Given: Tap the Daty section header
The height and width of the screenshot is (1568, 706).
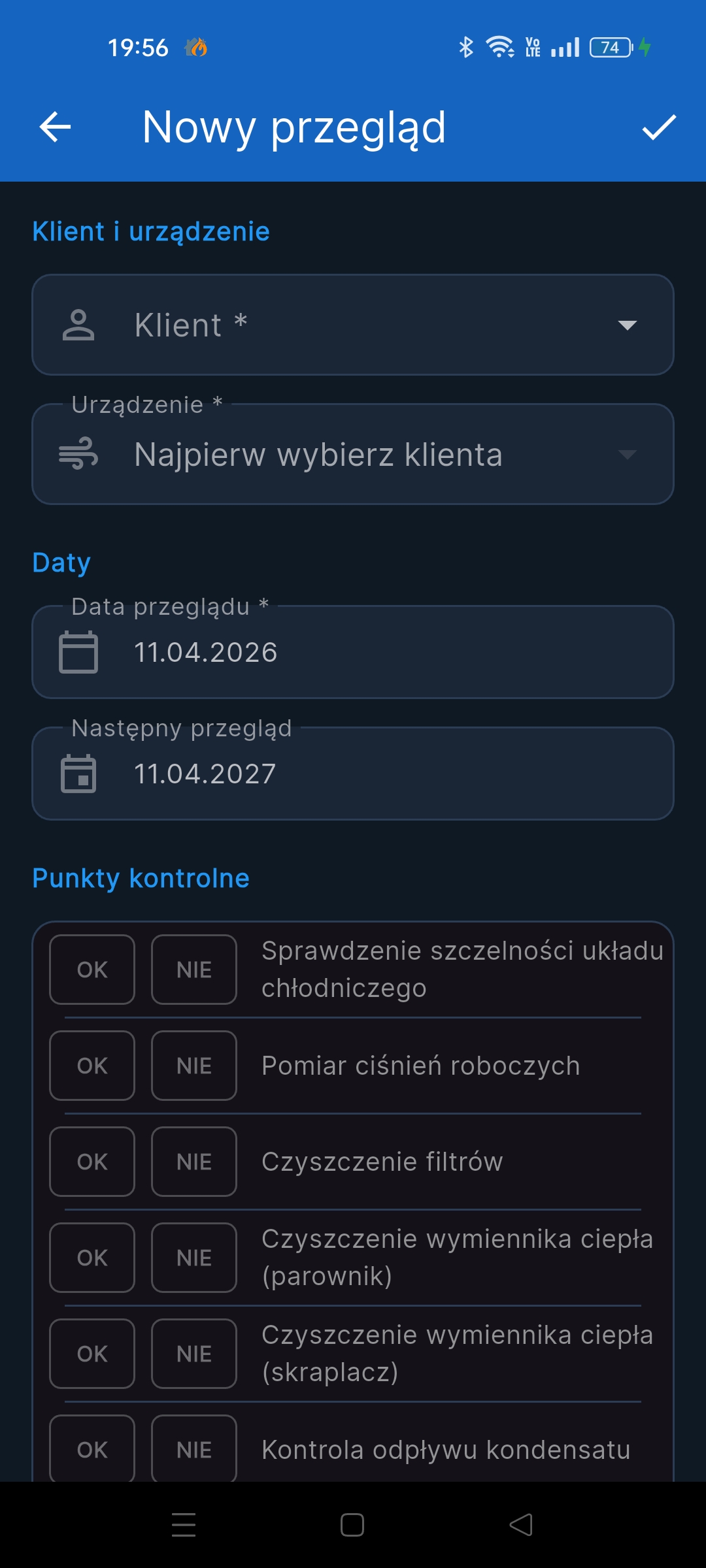Looking at the screenshot, I should (61, 563).
